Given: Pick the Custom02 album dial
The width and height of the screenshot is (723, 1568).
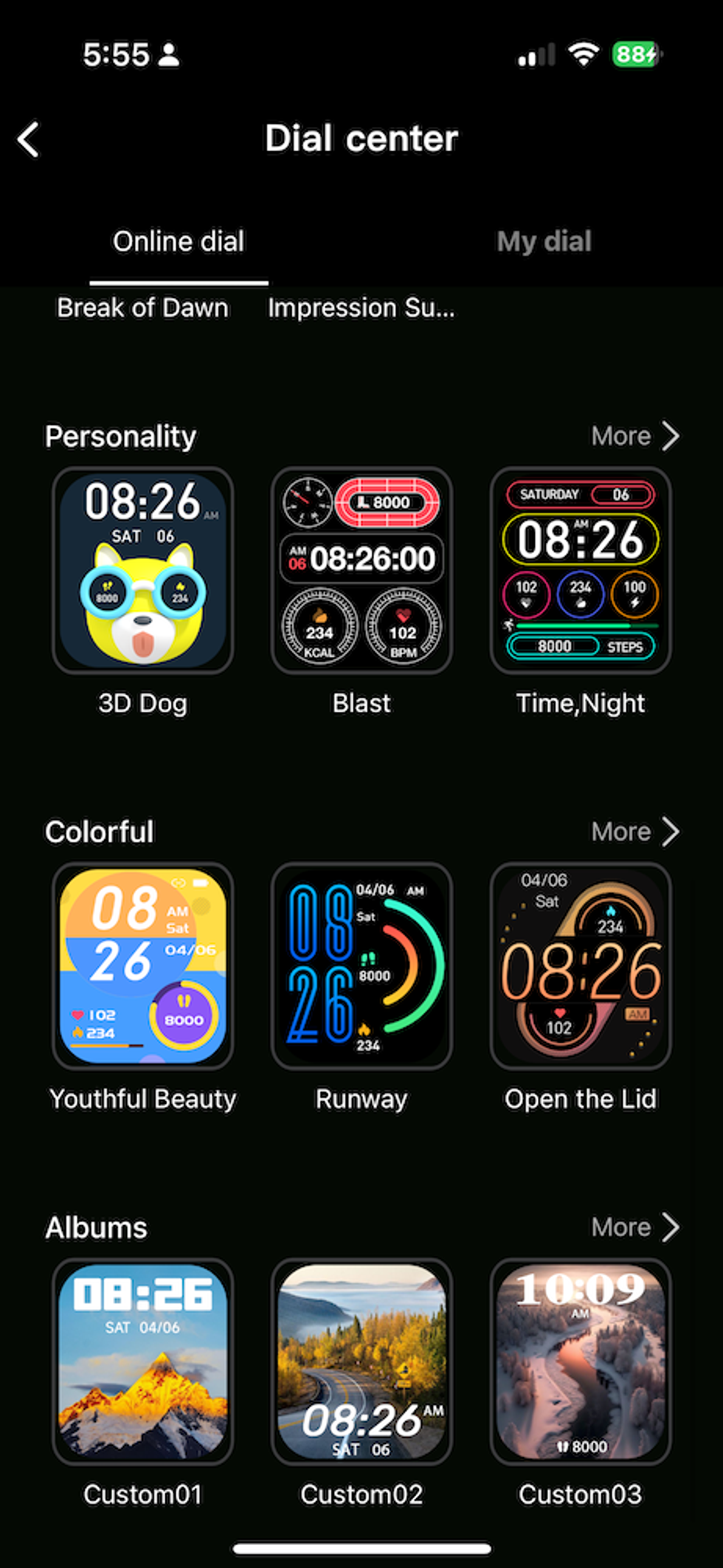Looking at the screenshot, I should click(361, 1361).
